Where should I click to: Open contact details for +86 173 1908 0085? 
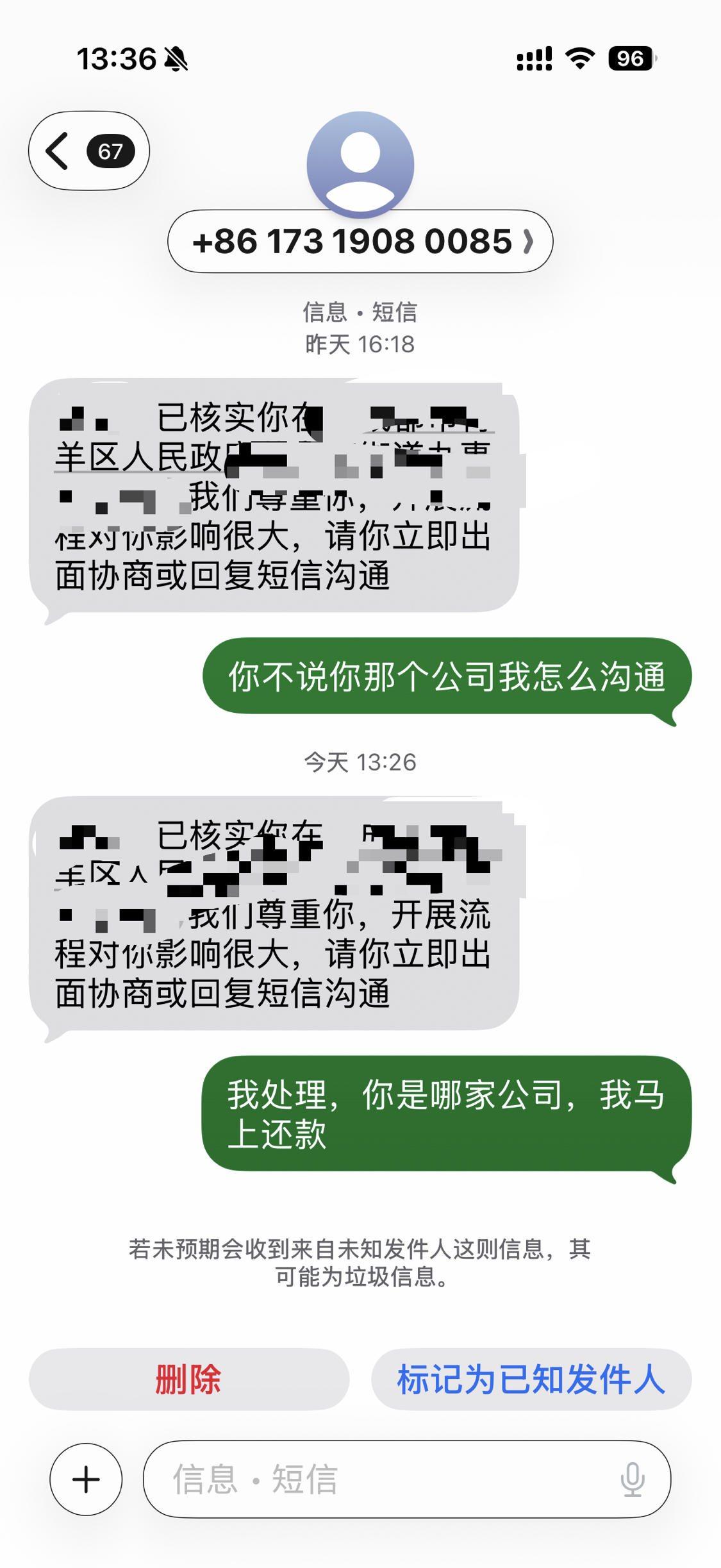click(x=360, y=242)
